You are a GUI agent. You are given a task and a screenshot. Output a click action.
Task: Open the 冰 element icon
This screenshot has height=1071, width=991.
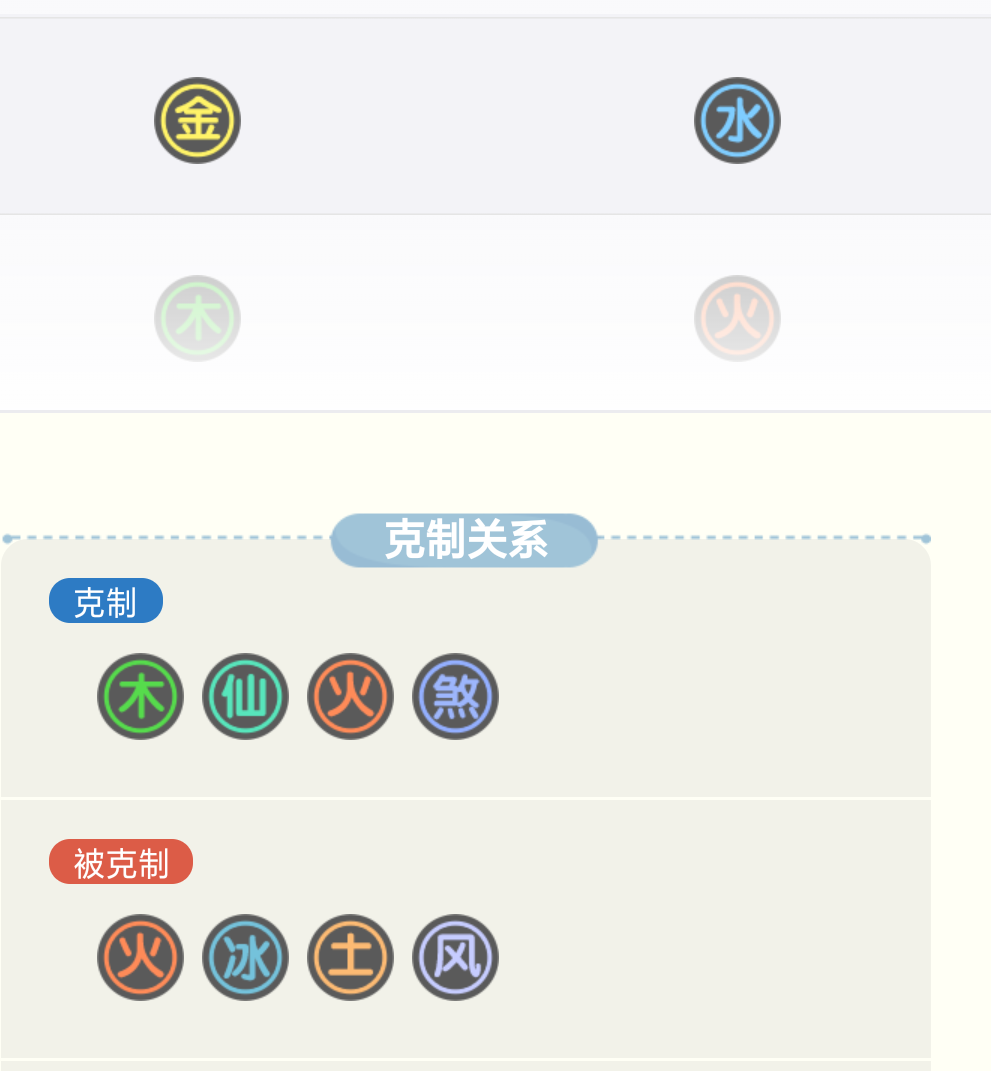(245, 957)
